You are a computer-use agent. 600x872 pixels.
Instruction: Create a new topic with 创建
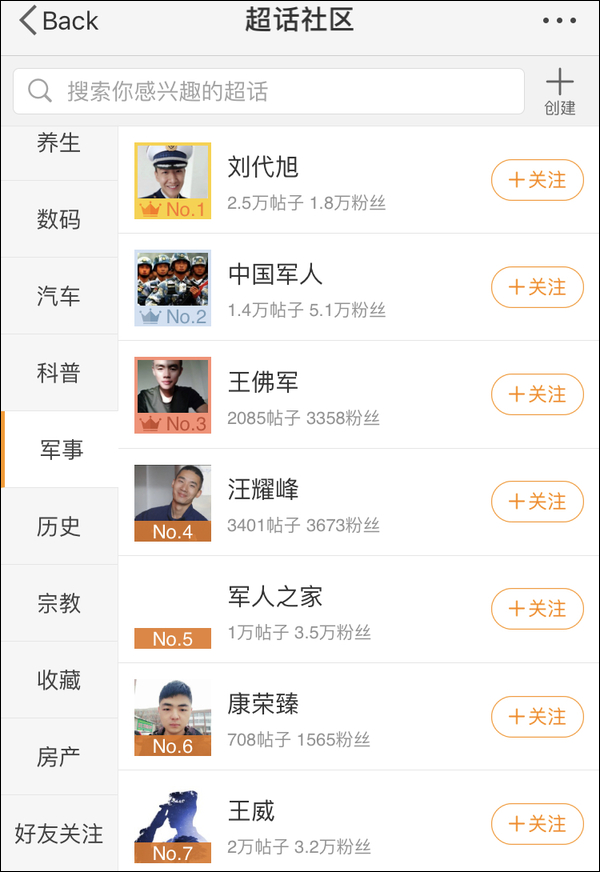pyautogui.click(x=560, y=92)
